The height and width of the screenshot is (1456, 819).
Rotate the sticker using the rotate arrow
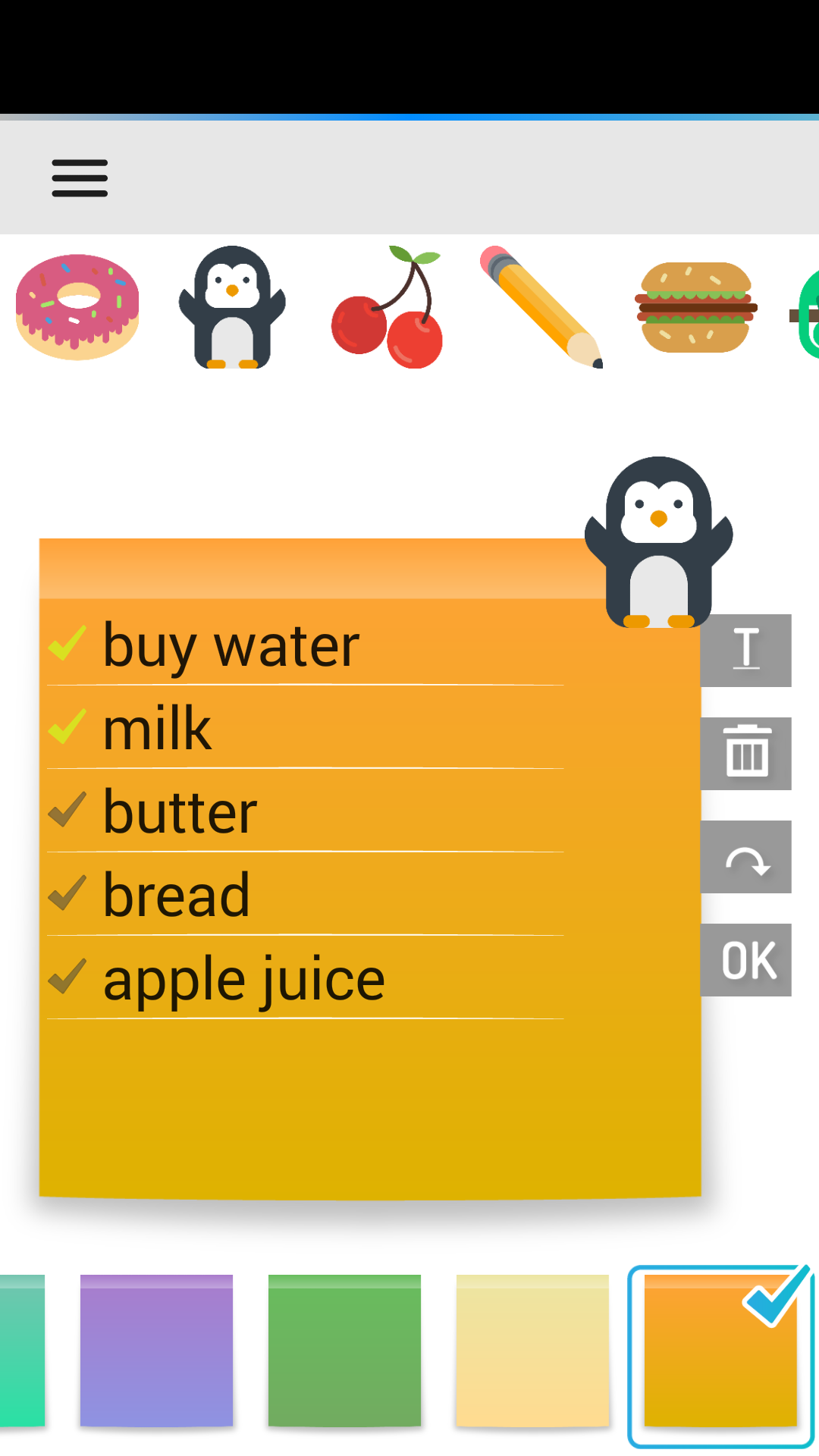(746, 857)
